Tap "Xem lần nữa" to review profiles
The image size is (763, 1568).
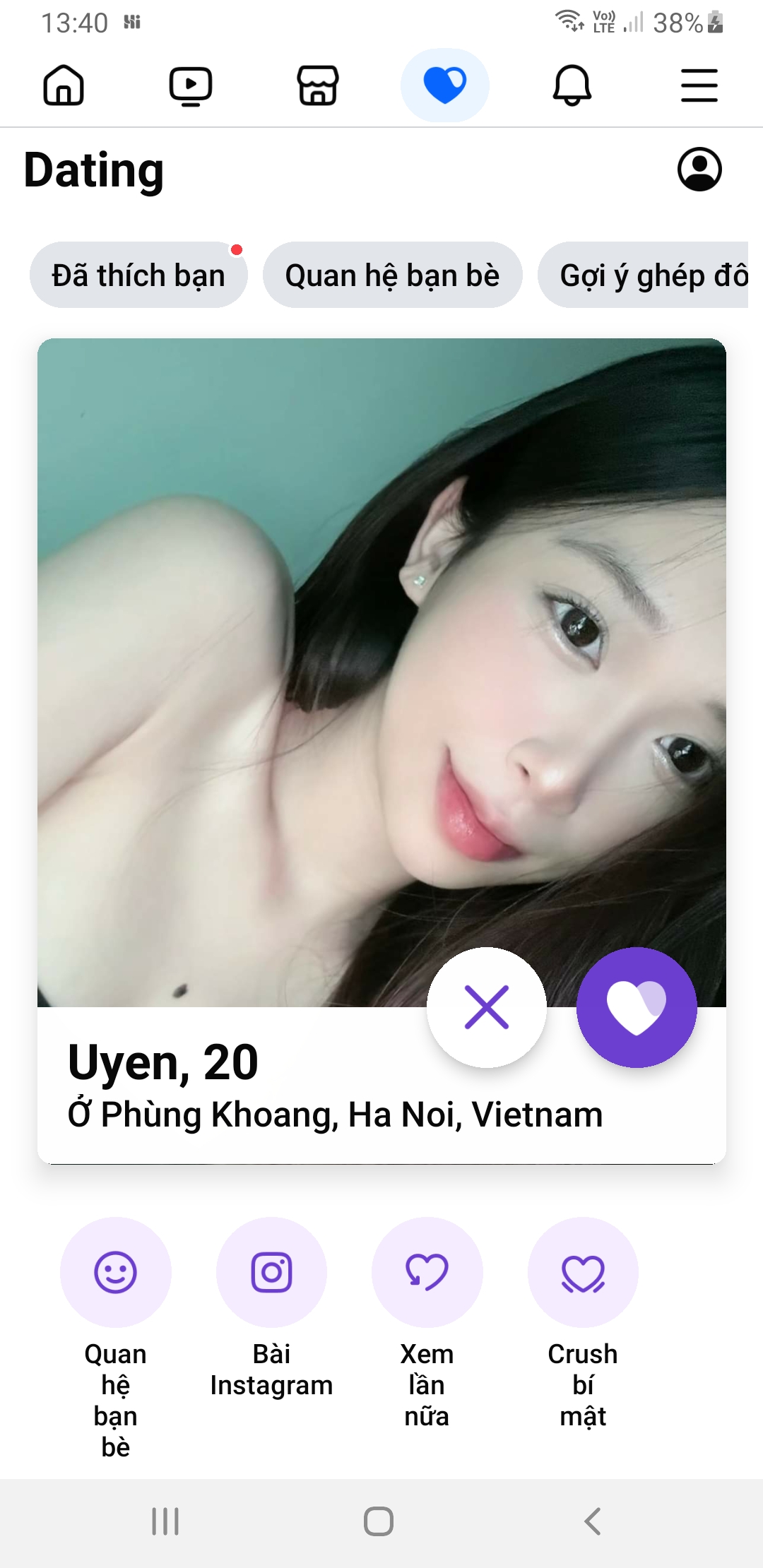(x=427, y=1273)
